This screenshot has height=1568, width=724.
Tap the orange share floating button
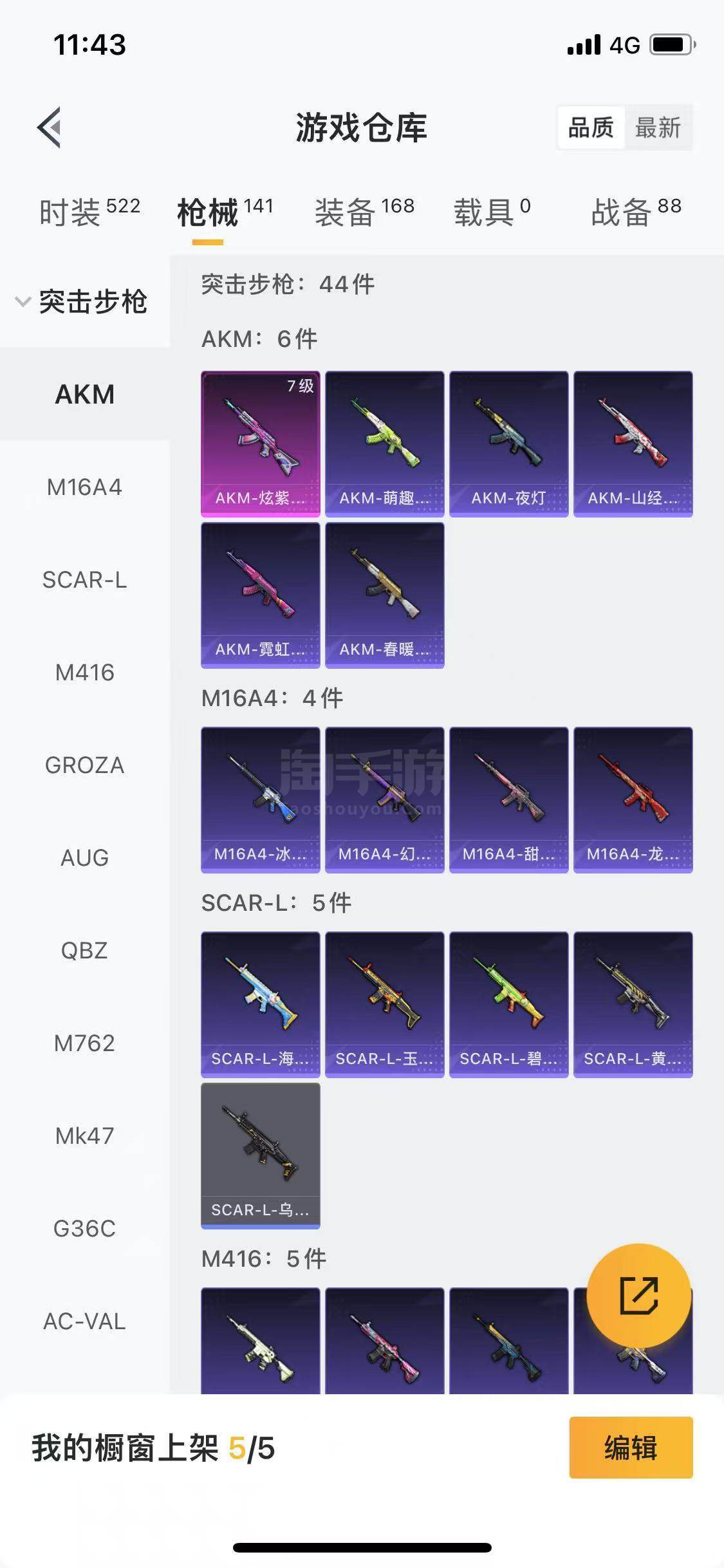pos(639,1296)
